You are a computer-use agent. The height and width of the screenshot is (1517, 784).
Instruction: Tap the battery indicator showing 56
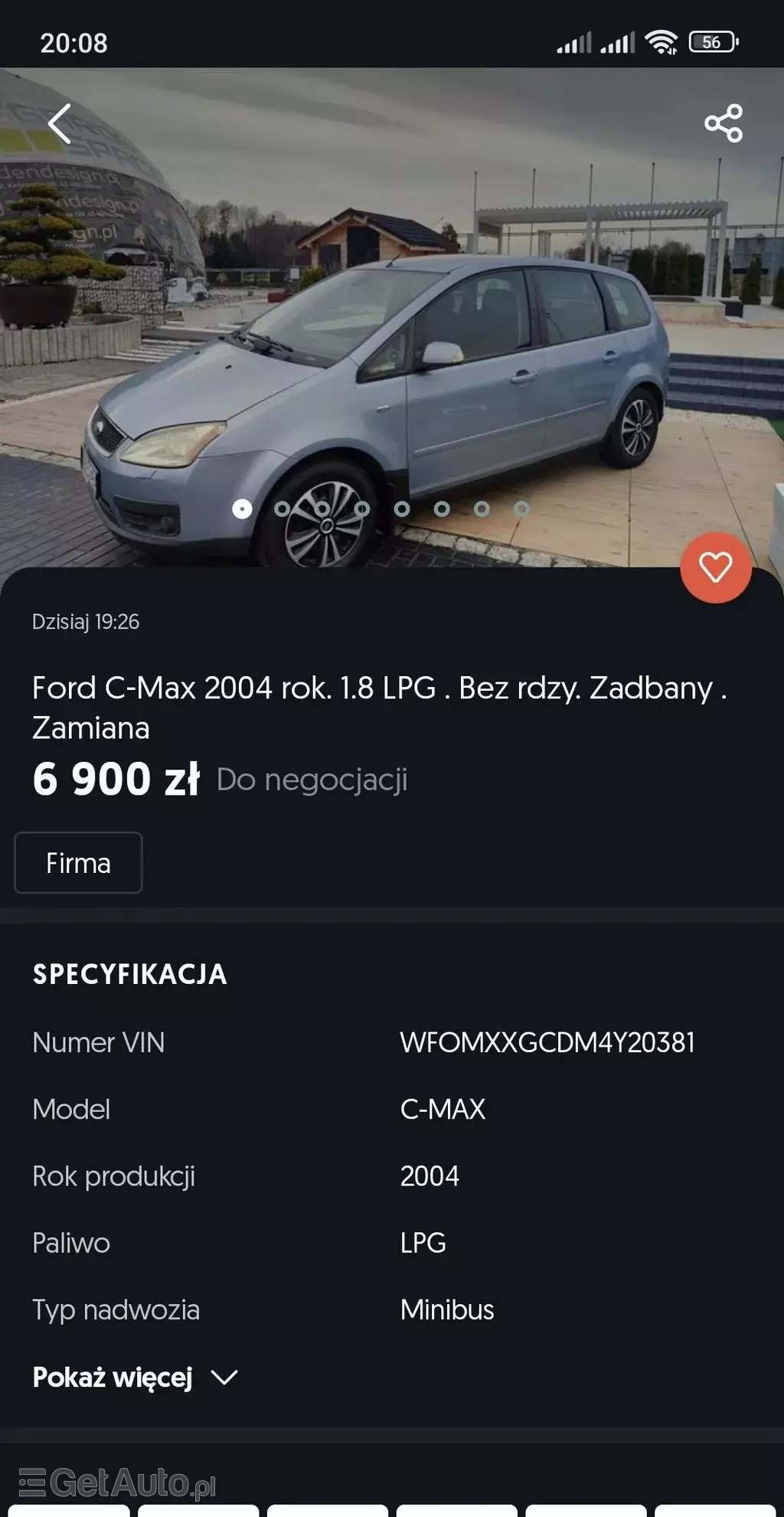pyautogui.click(x=712, y=42)
